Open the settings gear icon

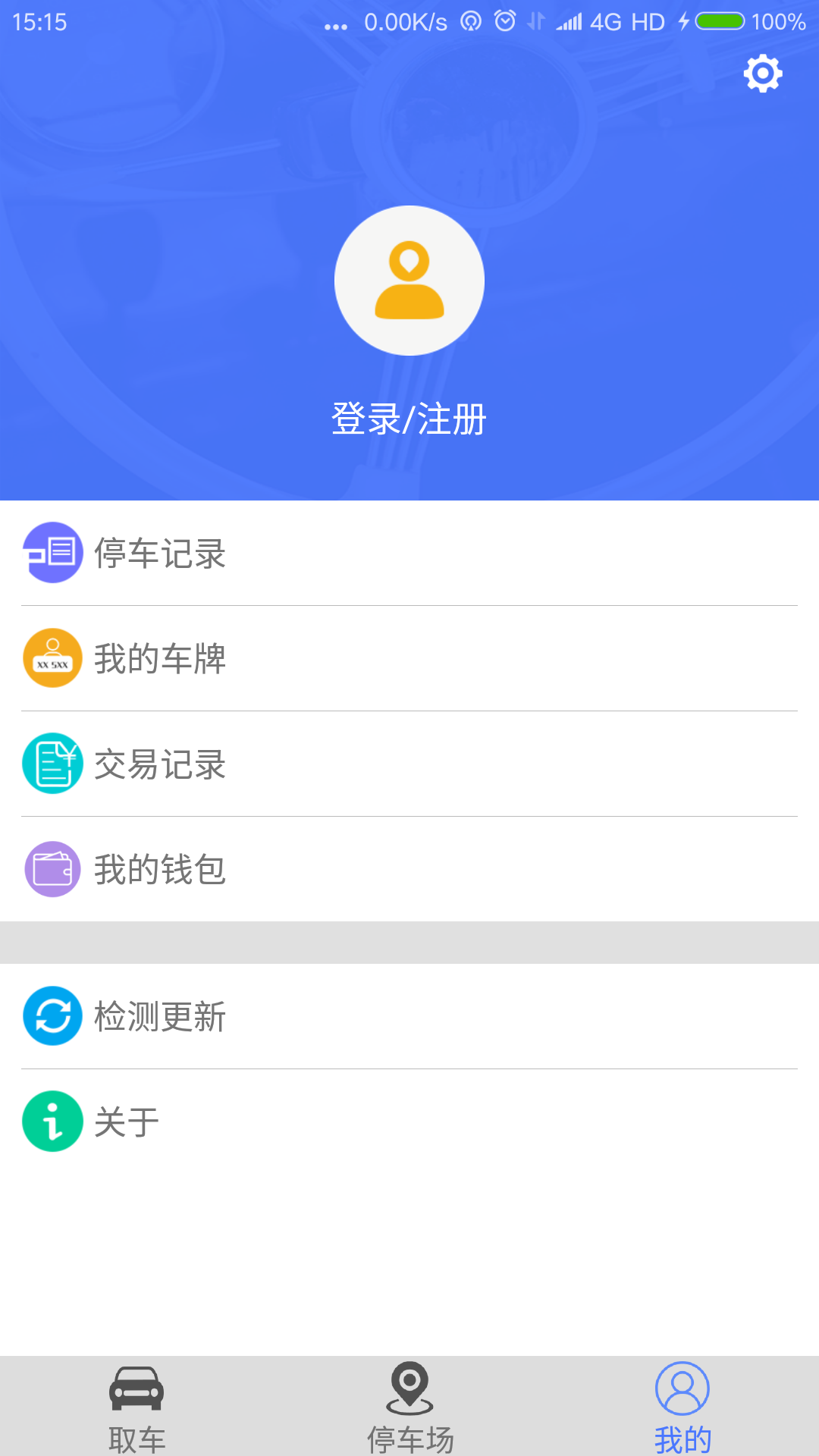763,73
